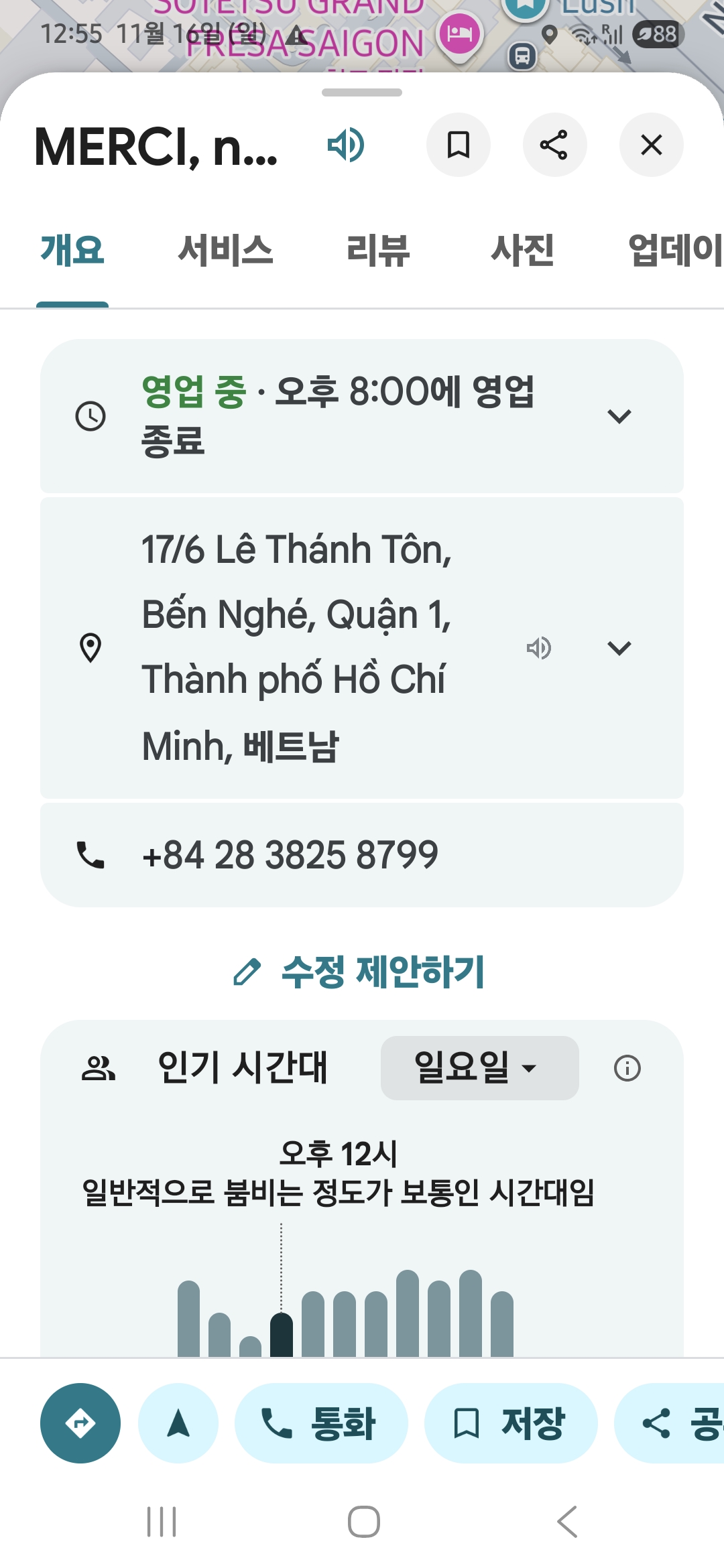This screenshot has width=724, height=1568.
Task: Open the 일요일 day dropdown
Action: click(x=479, y=1068)
